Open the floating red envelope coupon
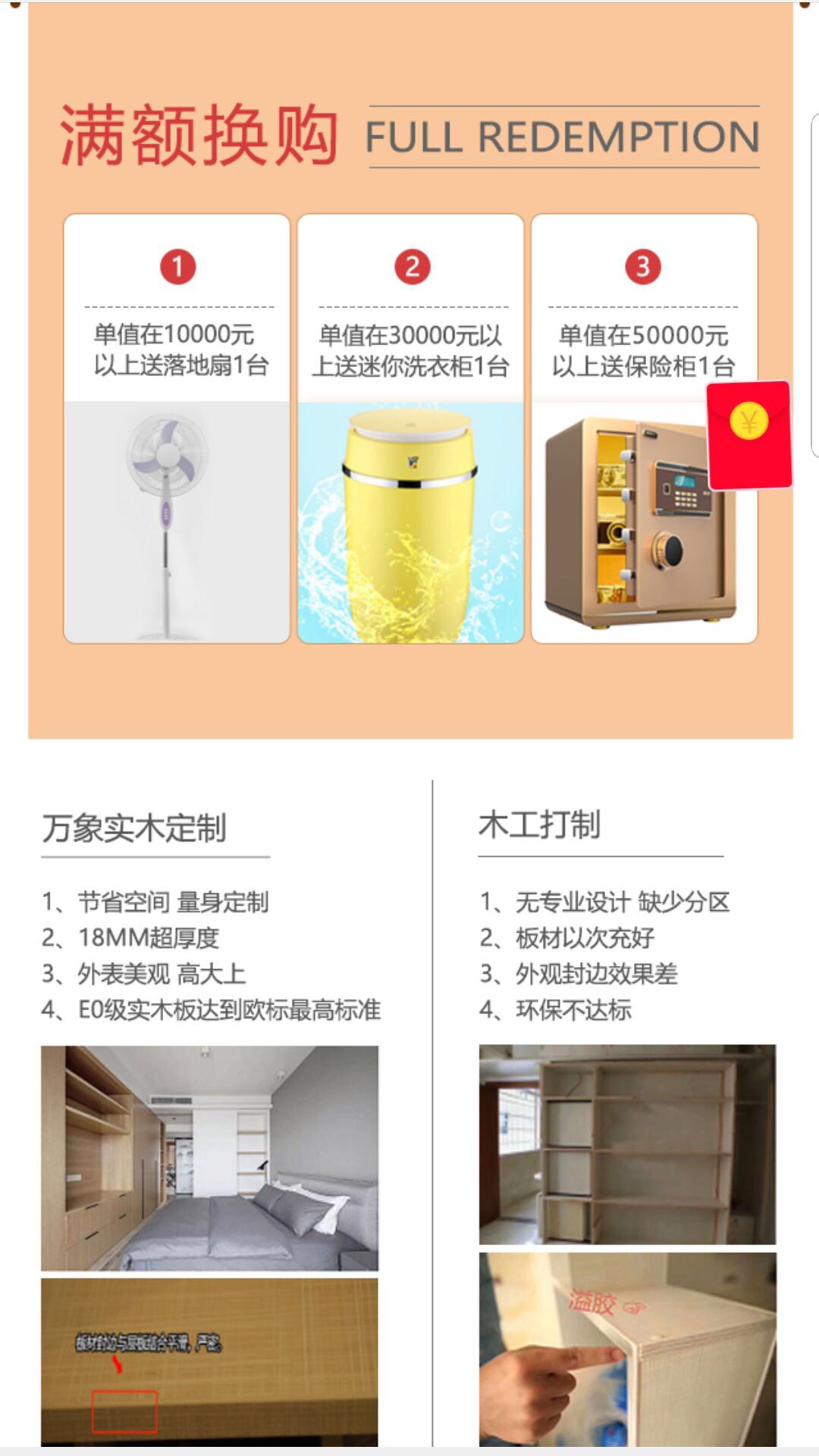The height and width of the screenshot is (1456, 819). click(749, 435)
